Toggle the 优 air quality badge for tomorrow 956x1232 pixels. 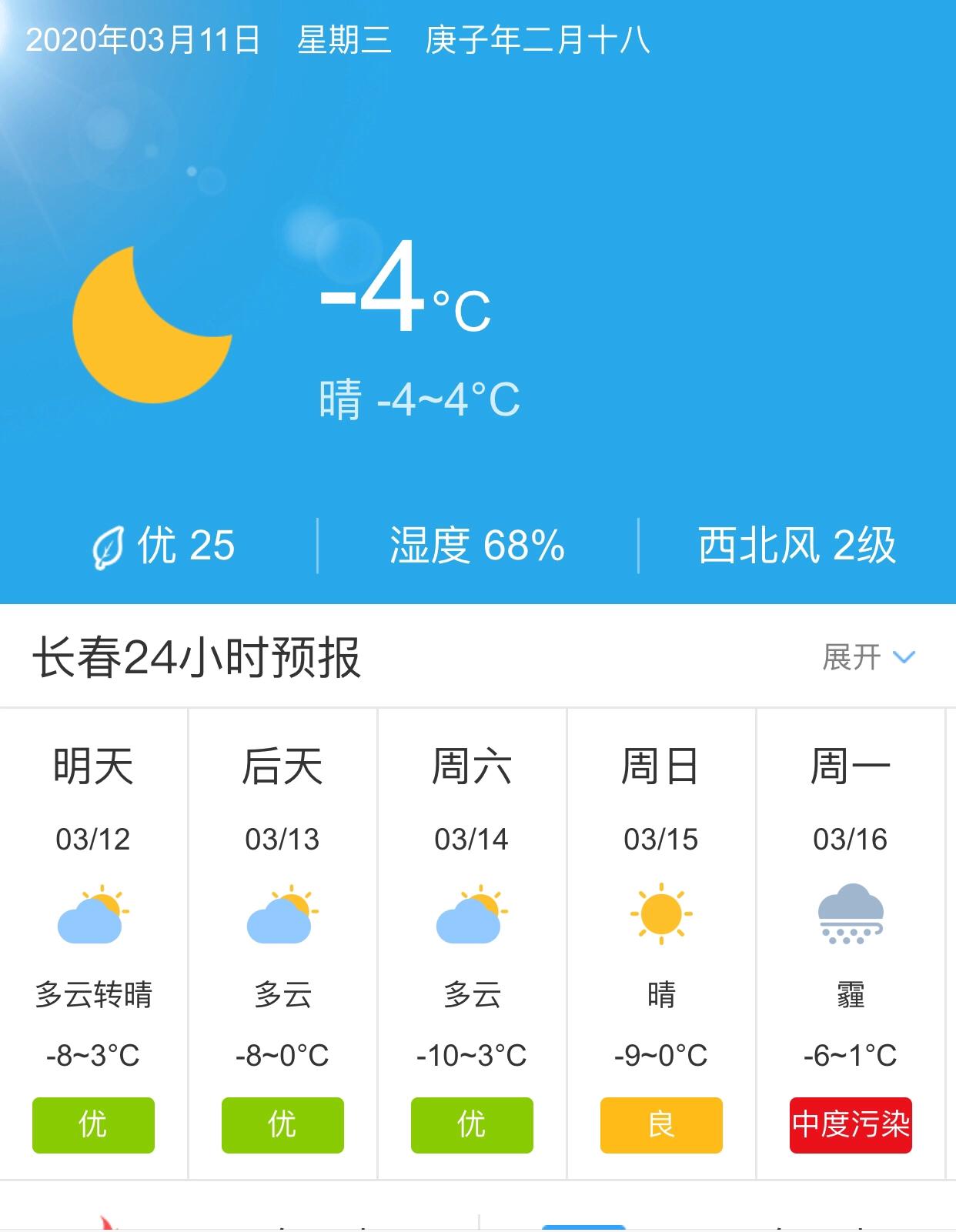(x=93, y=1124)
